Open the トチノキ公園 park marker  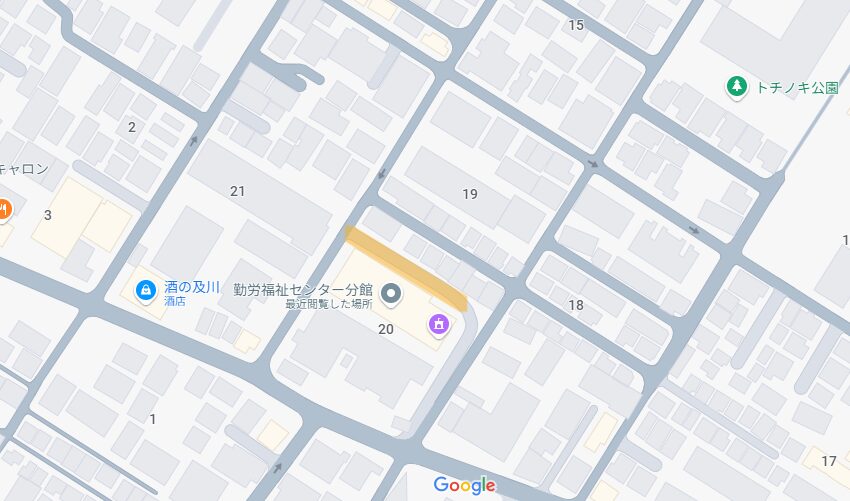[x=737, y=87]
